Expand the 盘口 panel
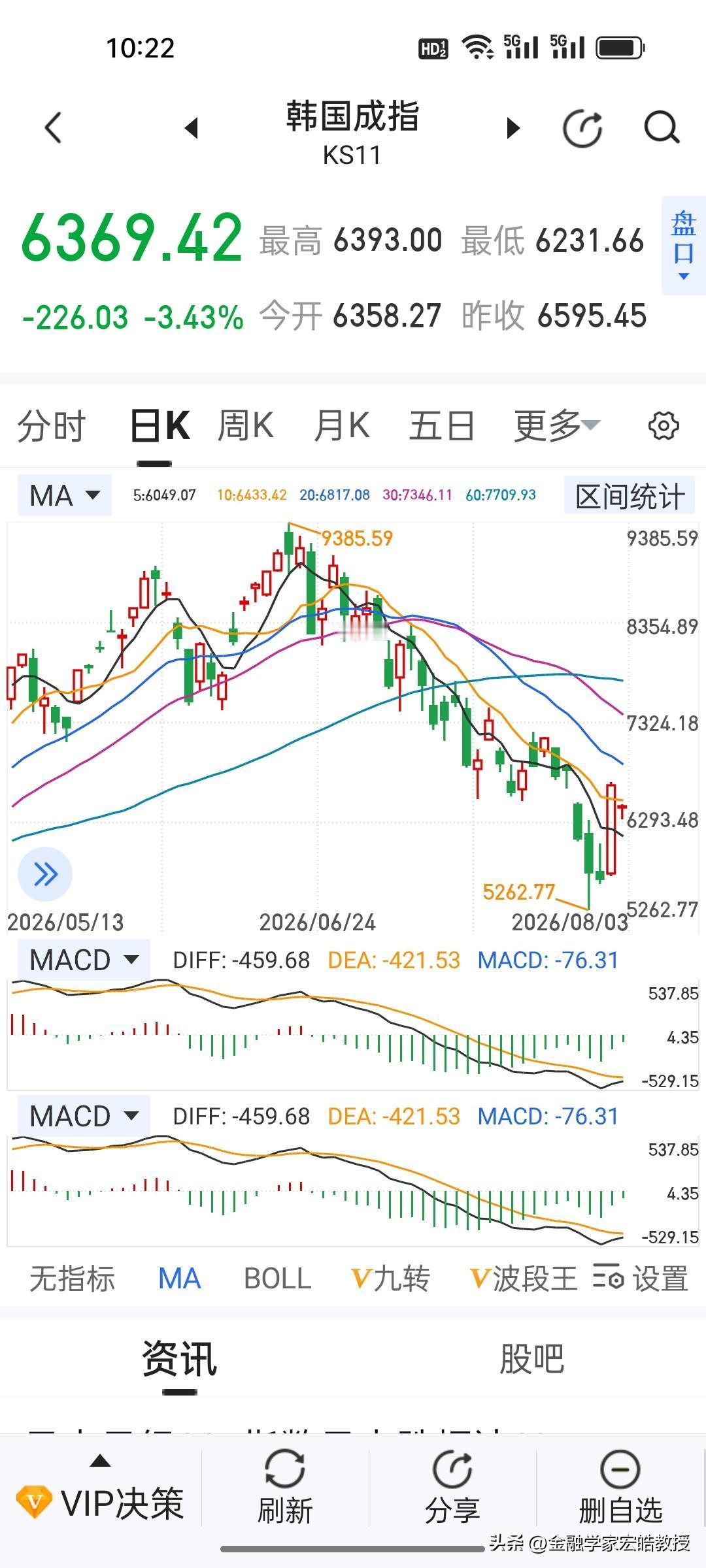 tap(684, 245)
